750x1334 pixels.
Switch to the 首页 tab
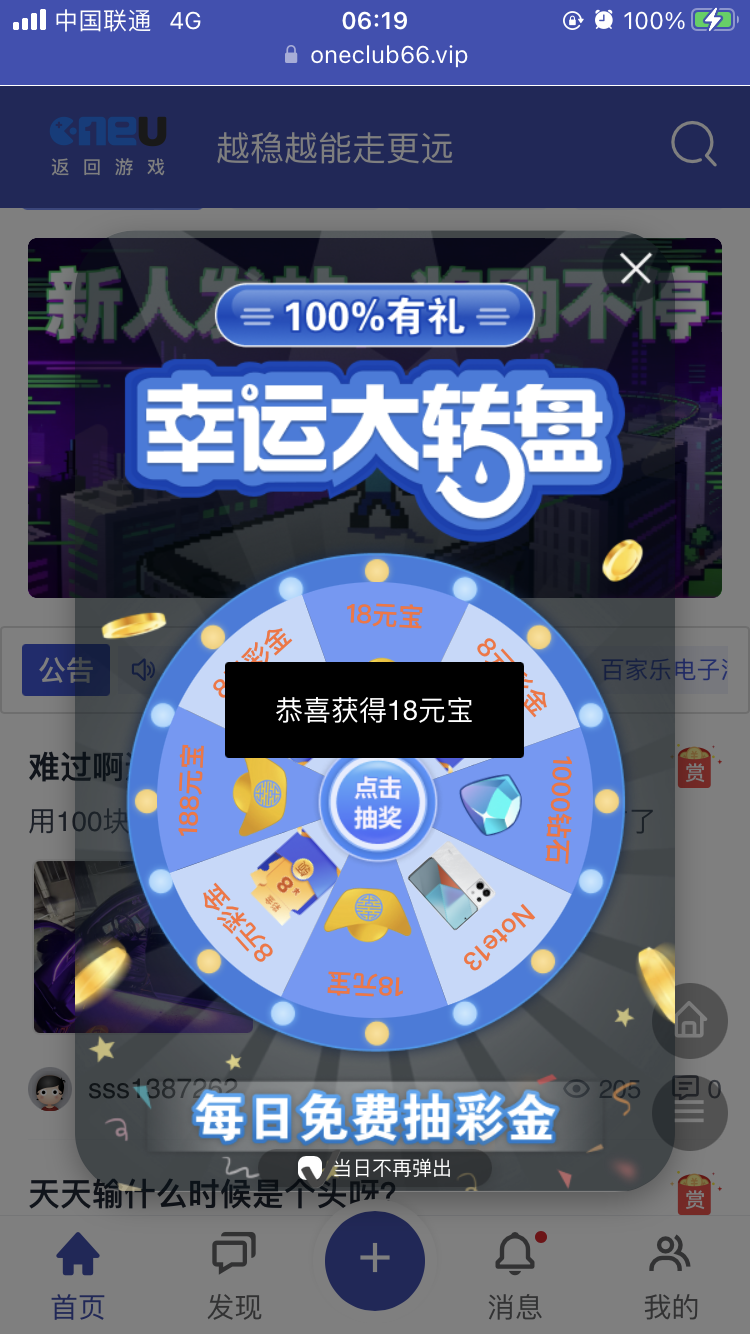click(77, 1263)
